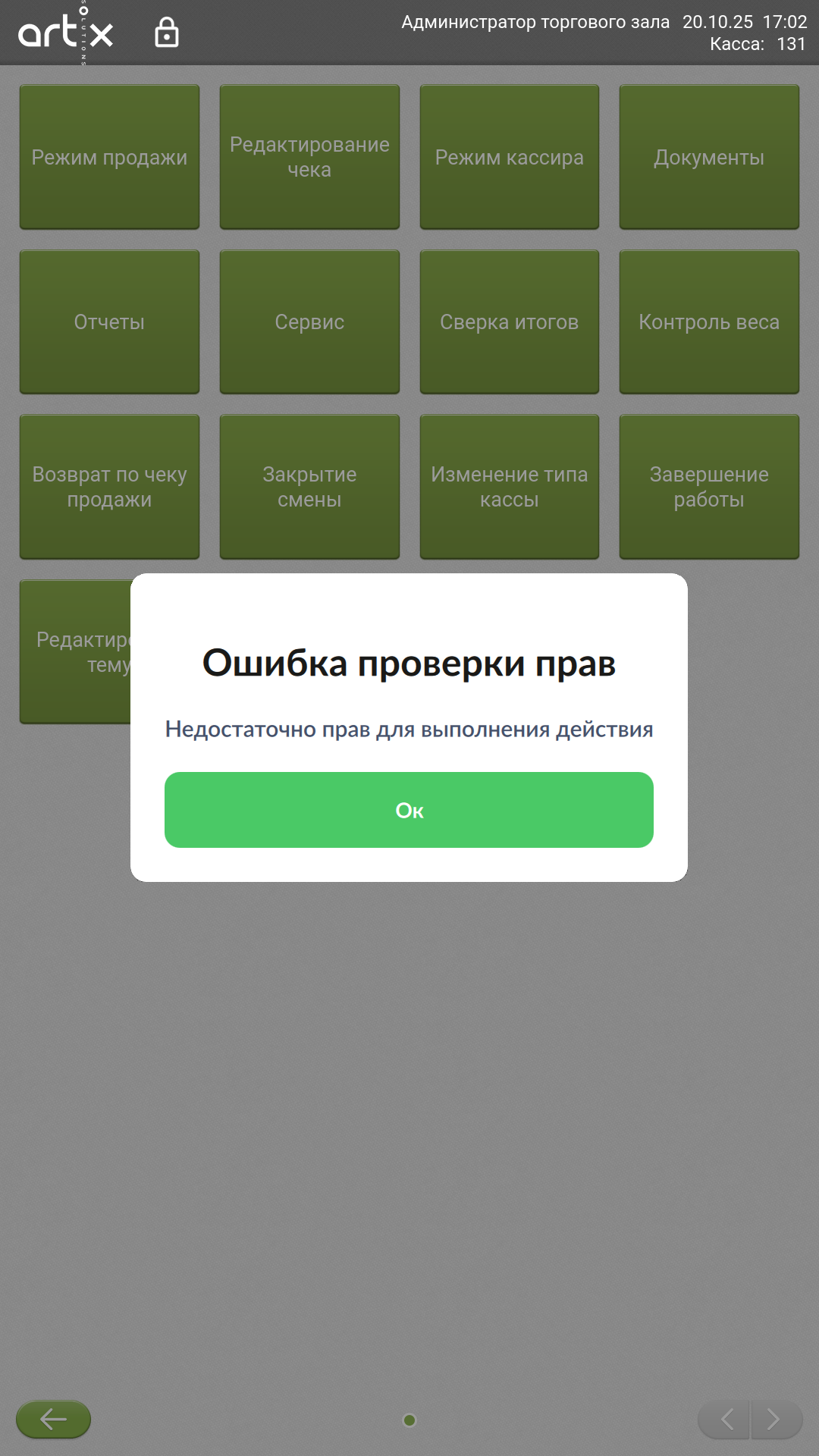The height and width of the screenshot is (1456, 819).
Task: Open Контроль веса
Action: 709,322
